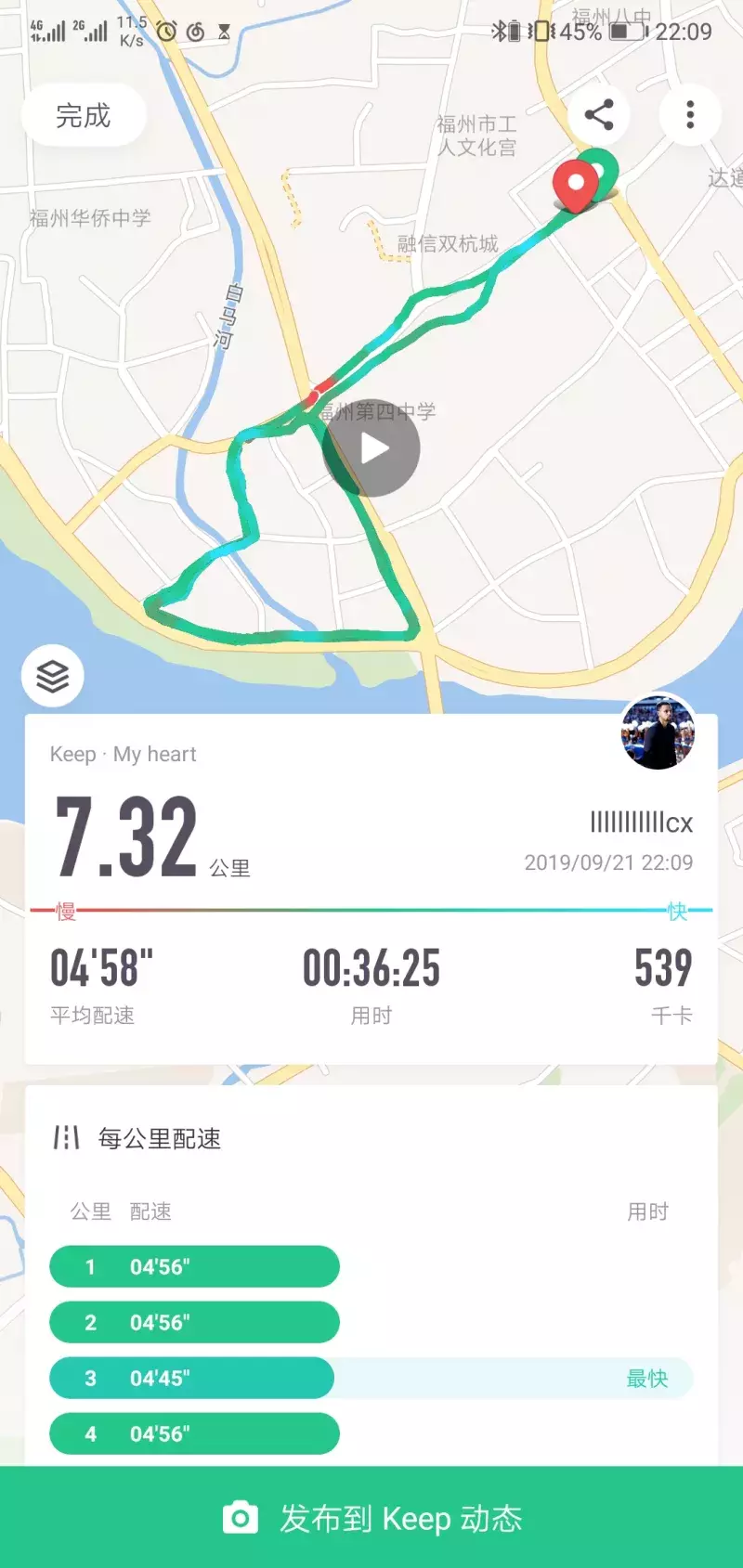Screen dimensions: 743x1568
Task: Share this running record
Action: [x=598, y=115]
